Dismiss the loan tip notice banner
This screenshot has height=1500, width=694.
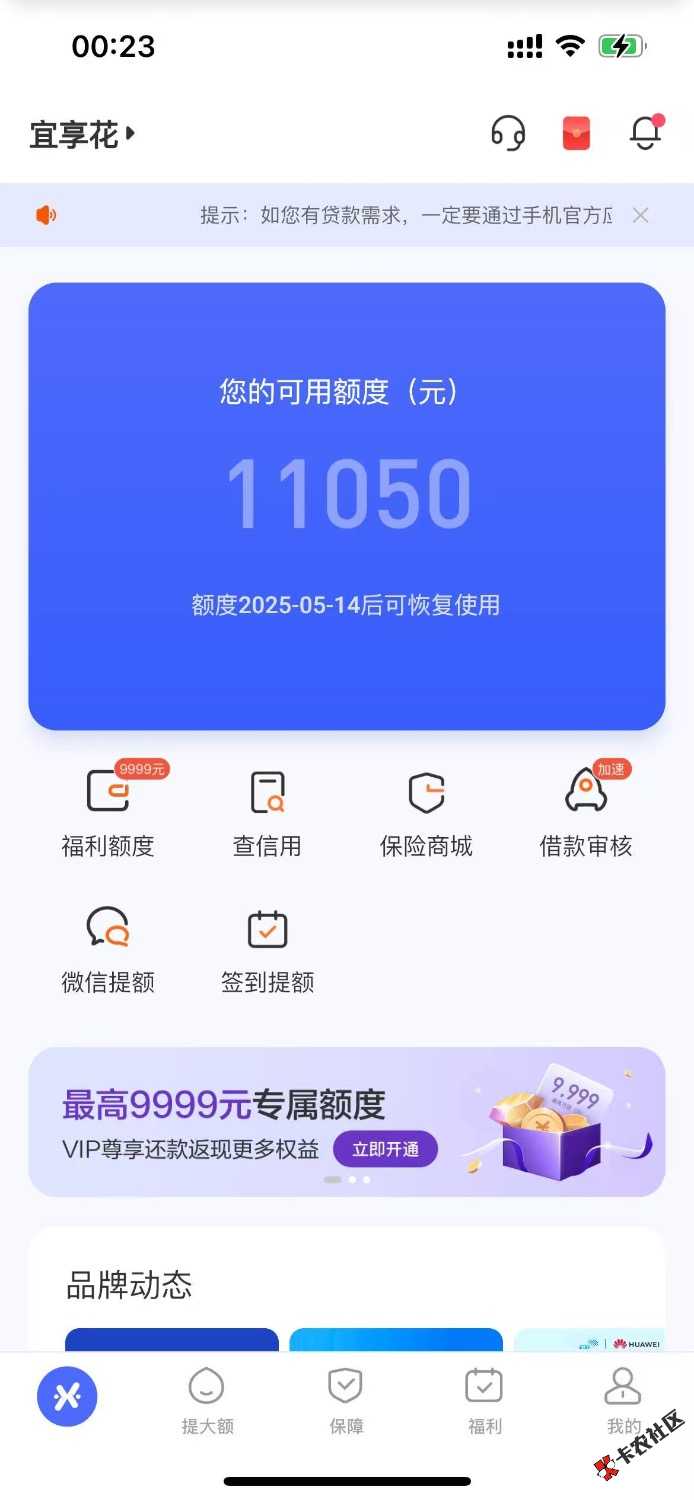[x=641, y=215]
